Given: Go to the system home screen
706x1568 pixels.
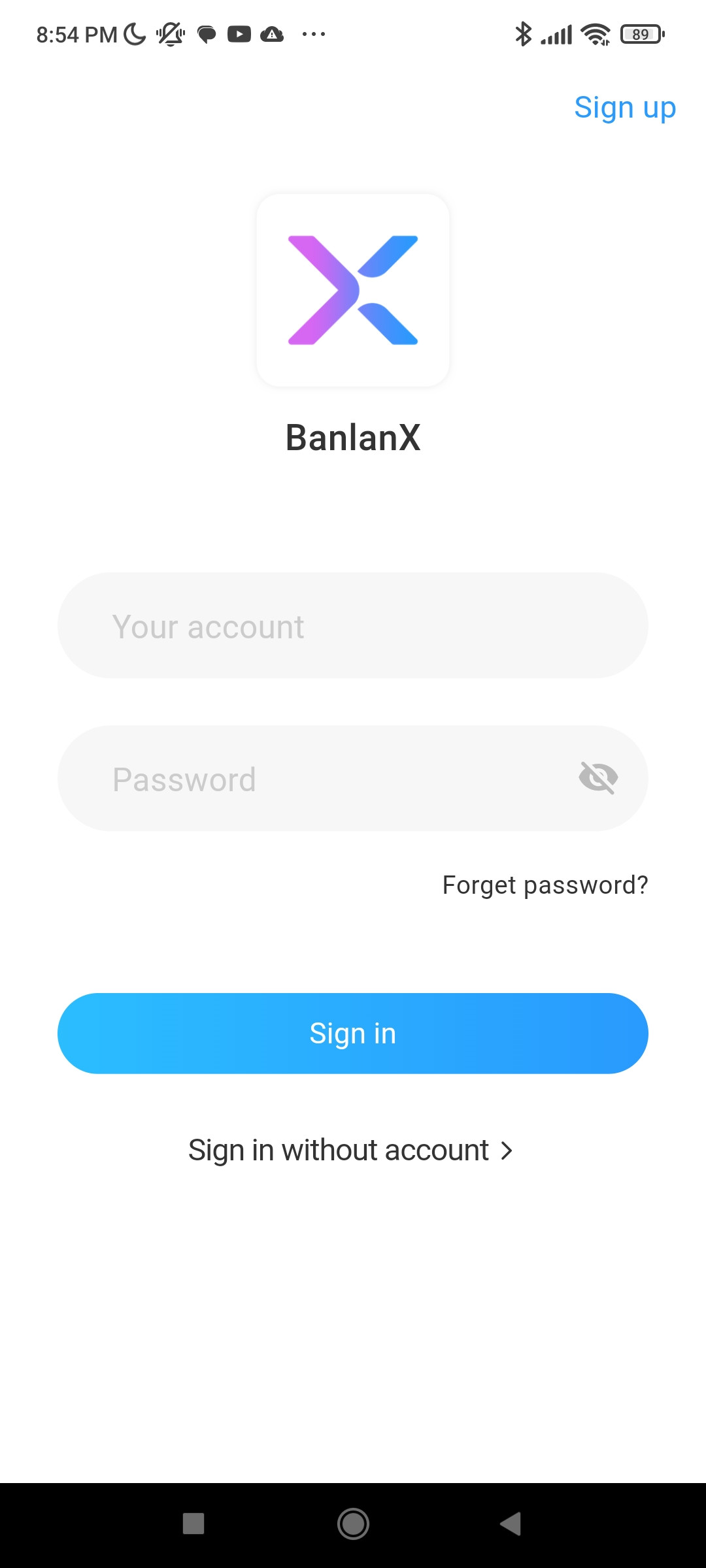Looking at the screenshot, I should pyautogui.click(x=353, y=1524).
